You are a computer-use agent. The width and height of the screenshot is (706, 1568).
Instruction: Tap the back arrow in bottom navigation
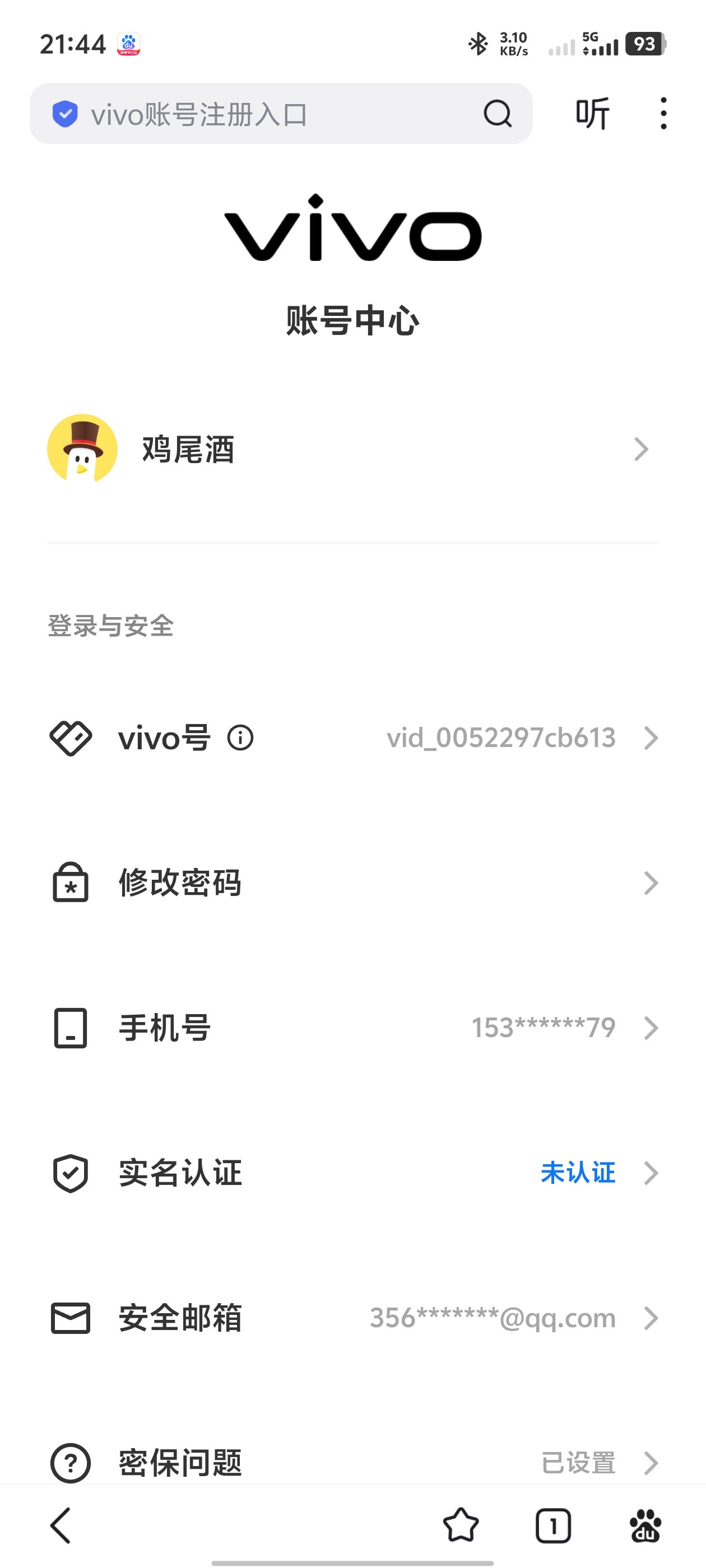[x=58, y=1524]
